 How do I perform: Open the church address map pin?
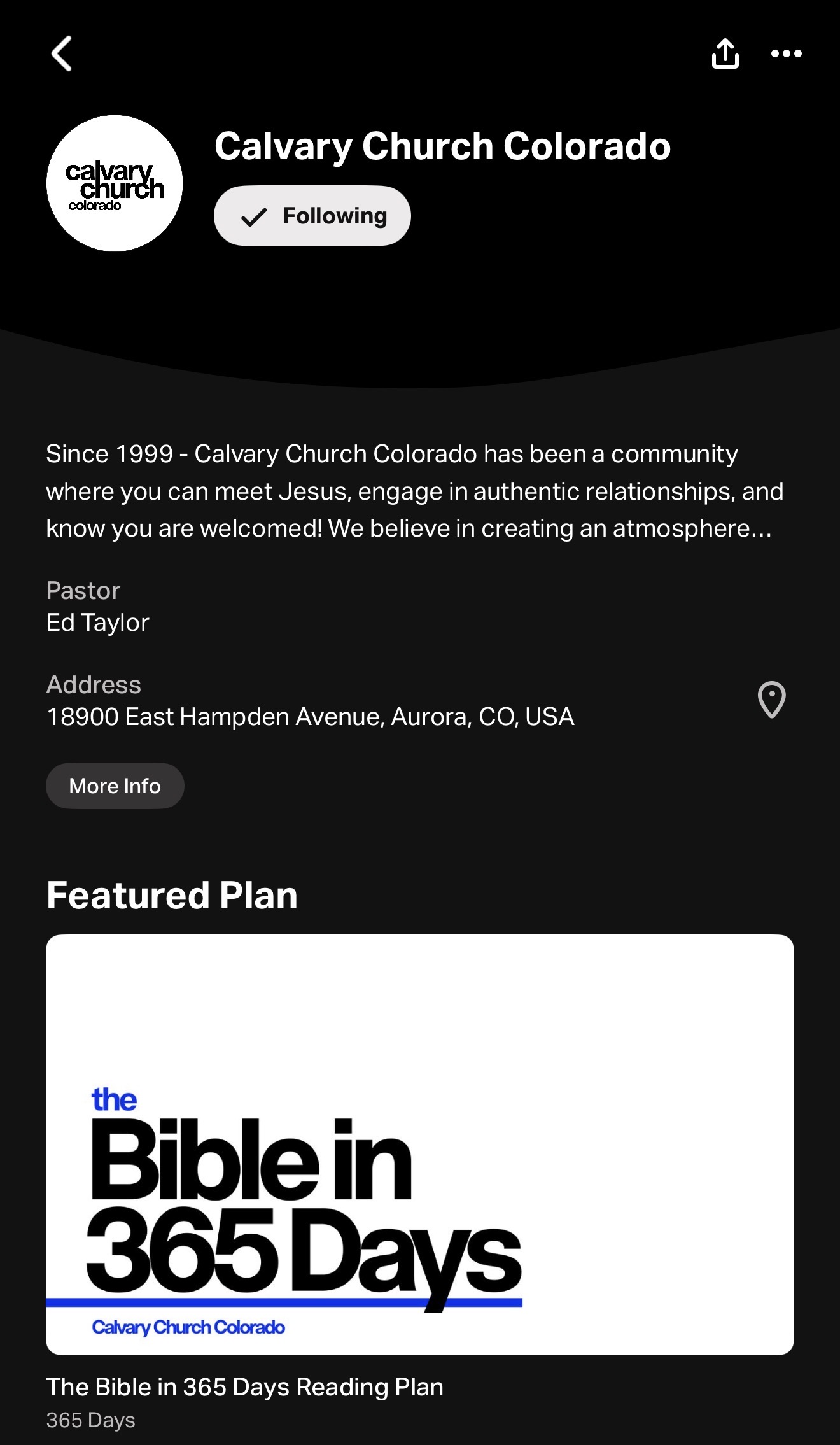click(771, 700)
